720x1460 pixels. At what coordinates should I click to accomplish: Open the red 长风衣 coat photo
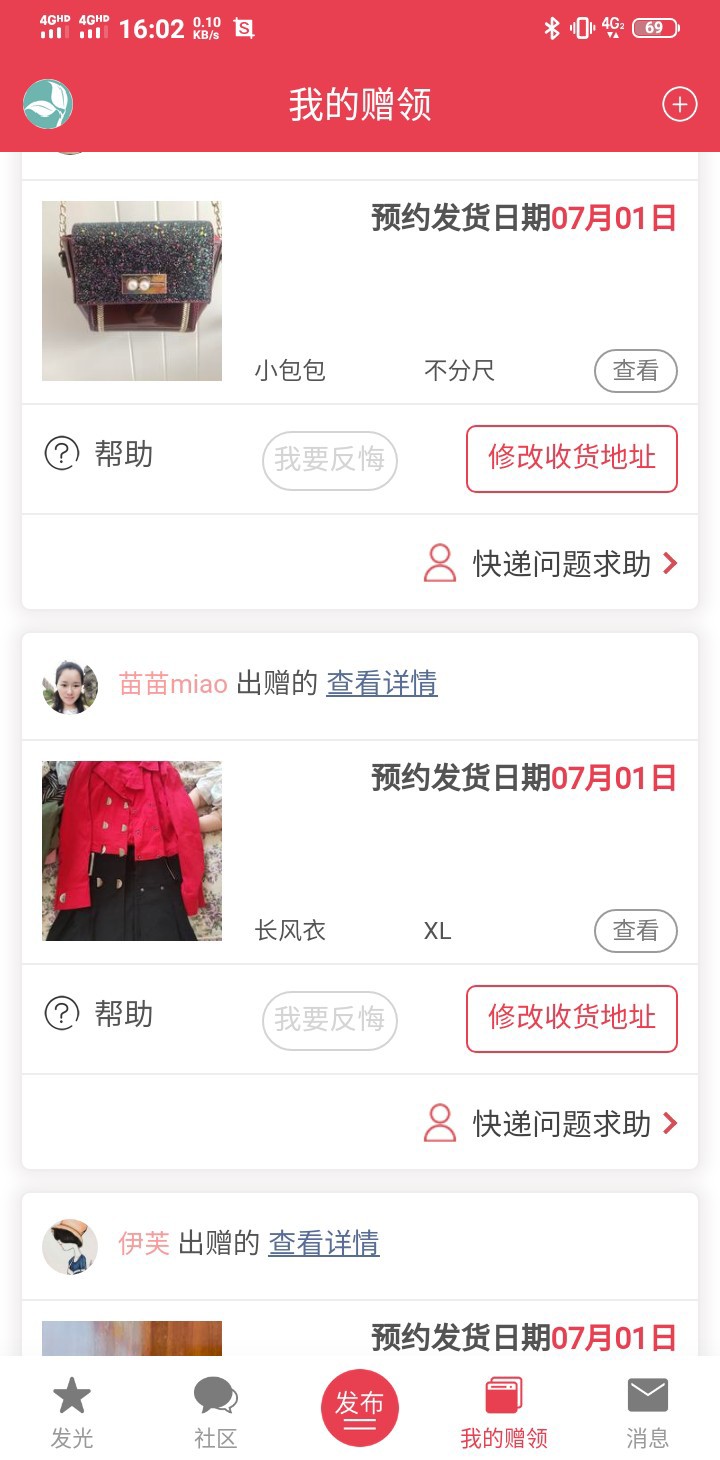(x=132, y=851)
